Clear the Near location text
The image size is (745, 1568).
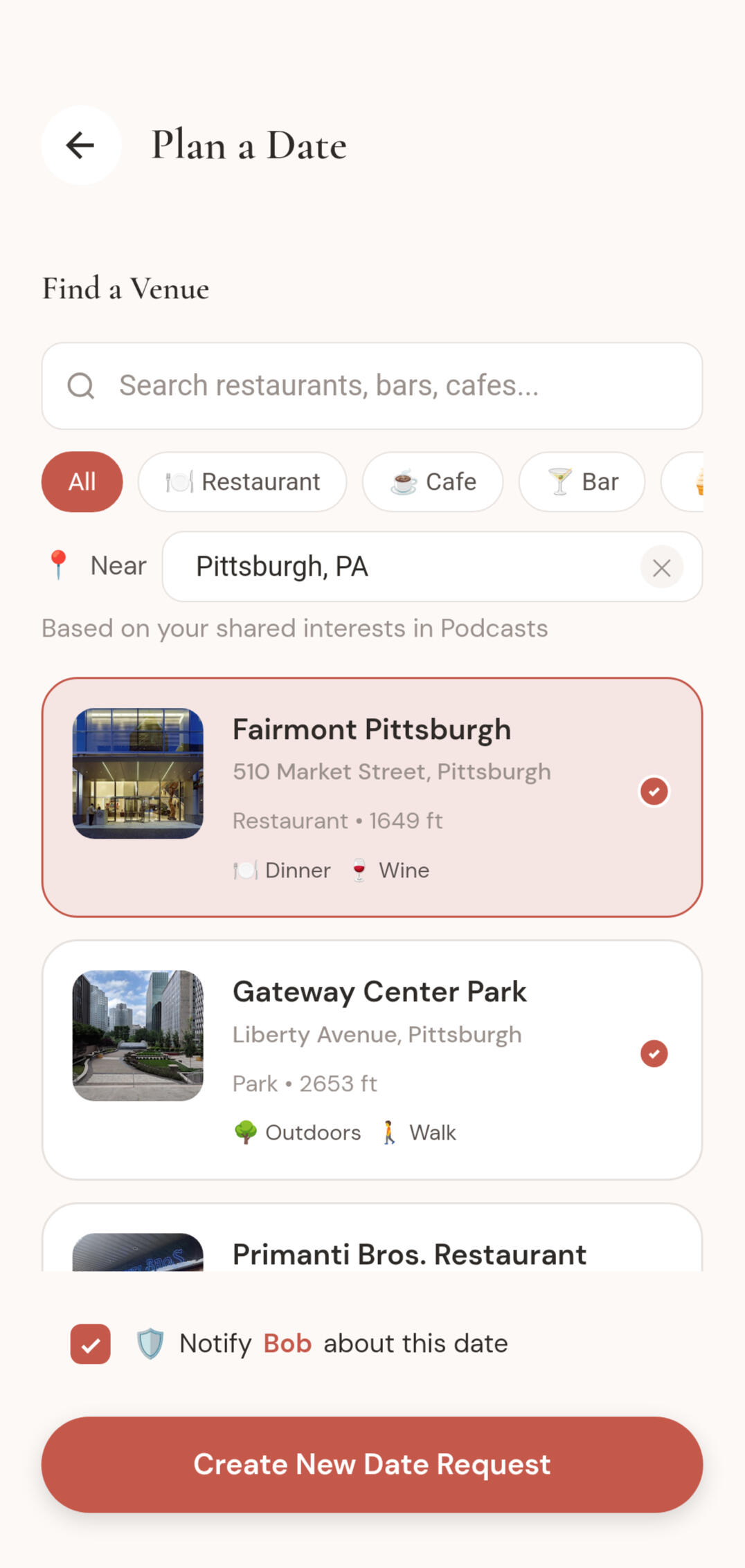pyautogui.click(x=661, y=568)
